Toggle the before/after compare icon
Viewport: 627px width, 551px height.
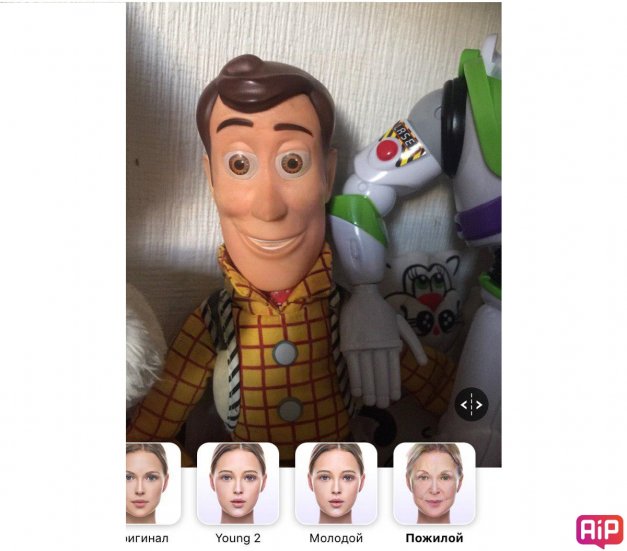click(471, 404)
